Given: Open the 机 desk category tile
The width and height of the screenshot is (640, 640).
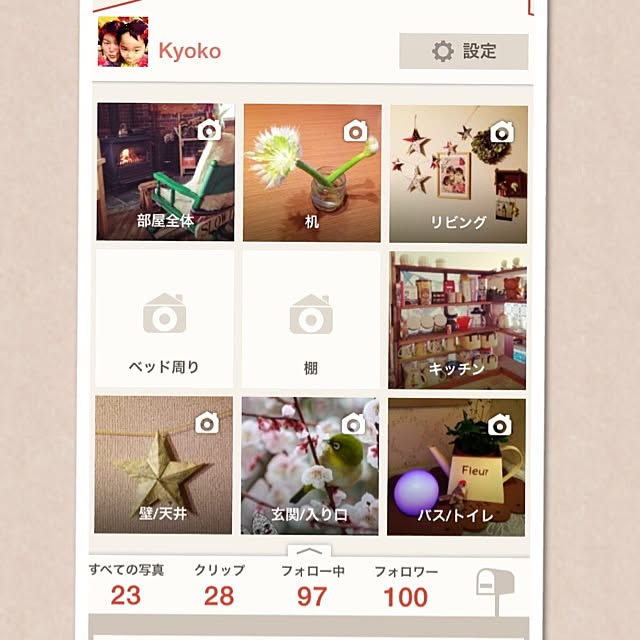Looking at the screenshot, I should point(311,172).
